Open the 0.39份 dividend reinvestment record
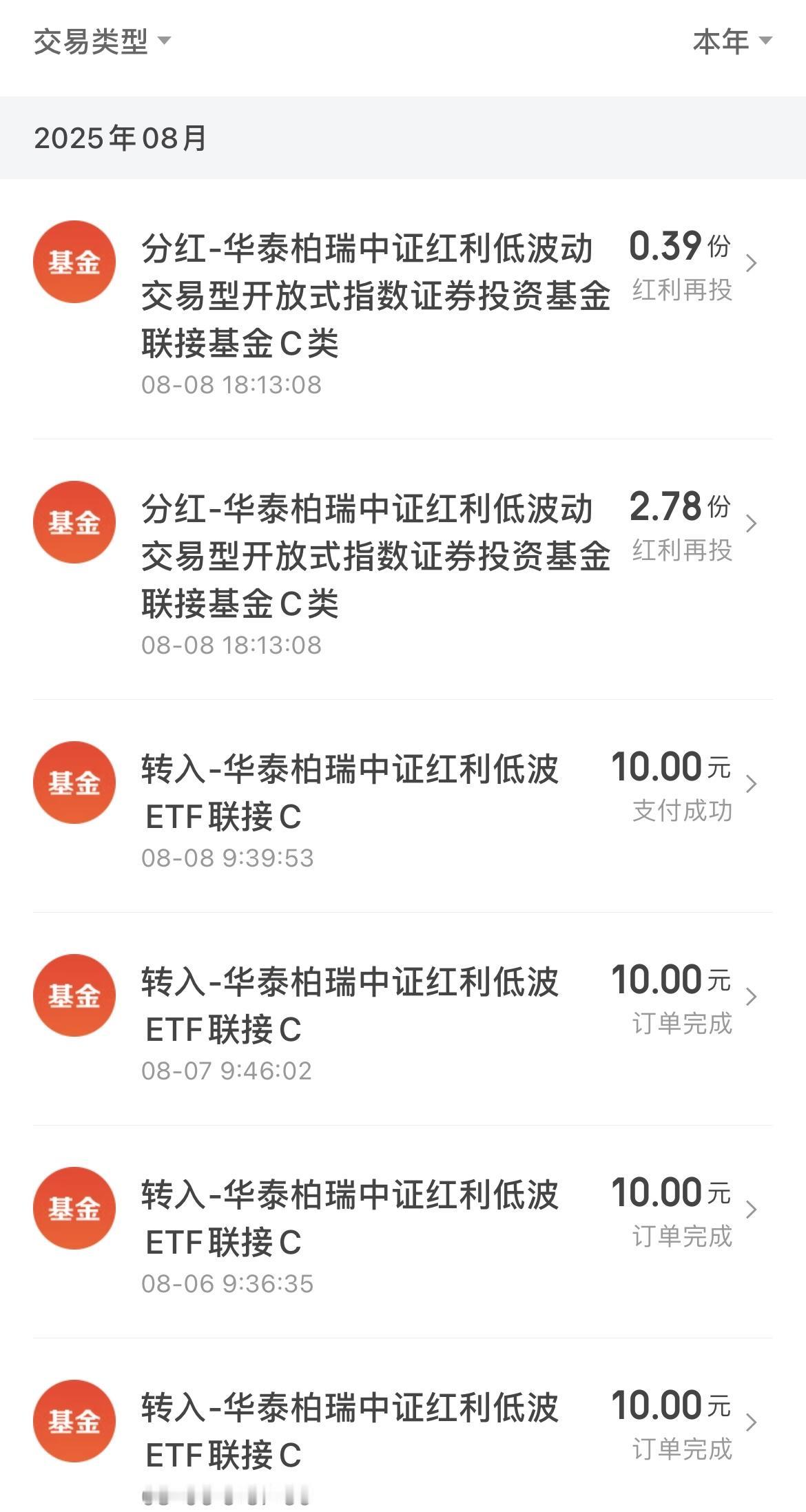Screen dimensions: 806x1512 click(x=403, y=309)
